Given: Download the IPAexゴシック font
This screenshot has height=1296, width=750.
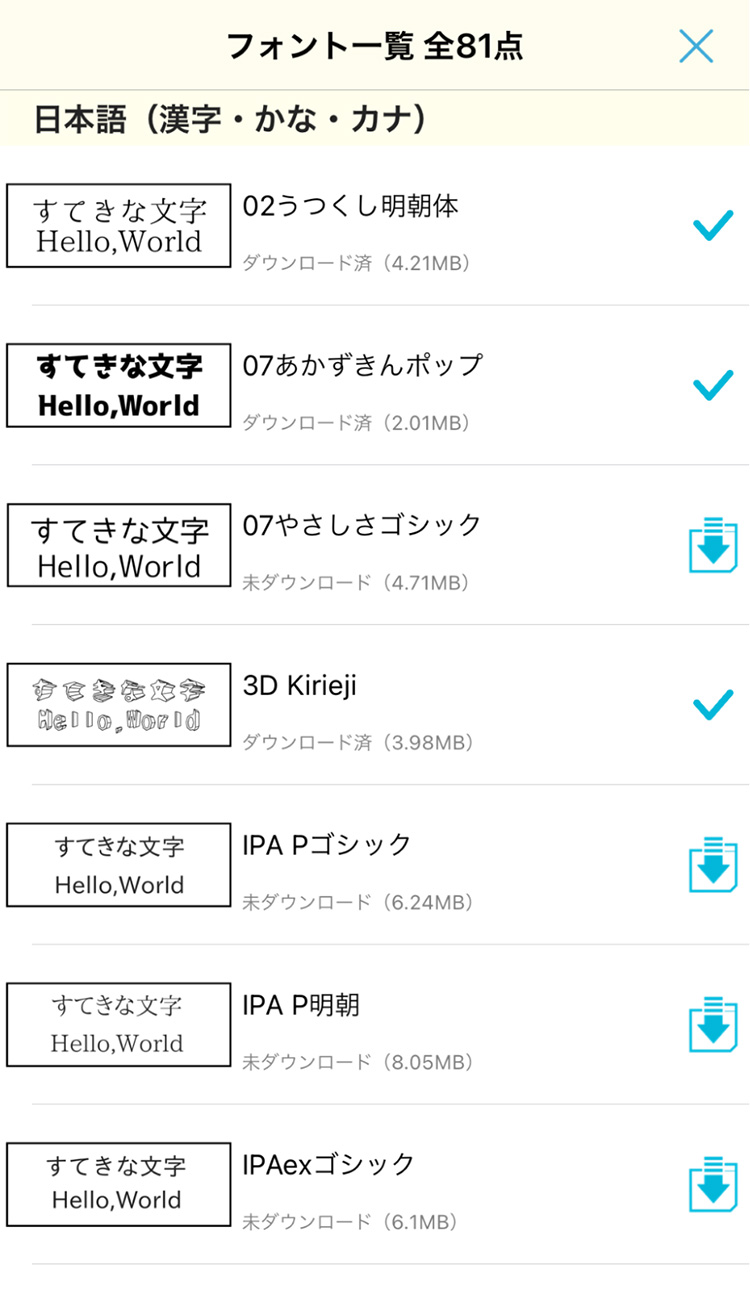Looking at the screenshot, I should [x=713, y=1185].
